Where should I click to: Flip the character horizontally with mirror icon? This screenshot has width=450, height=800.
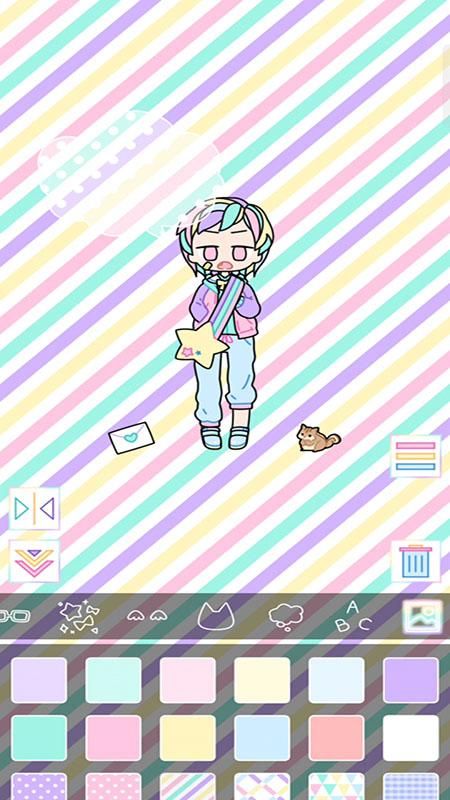click(x=34, y=508)
